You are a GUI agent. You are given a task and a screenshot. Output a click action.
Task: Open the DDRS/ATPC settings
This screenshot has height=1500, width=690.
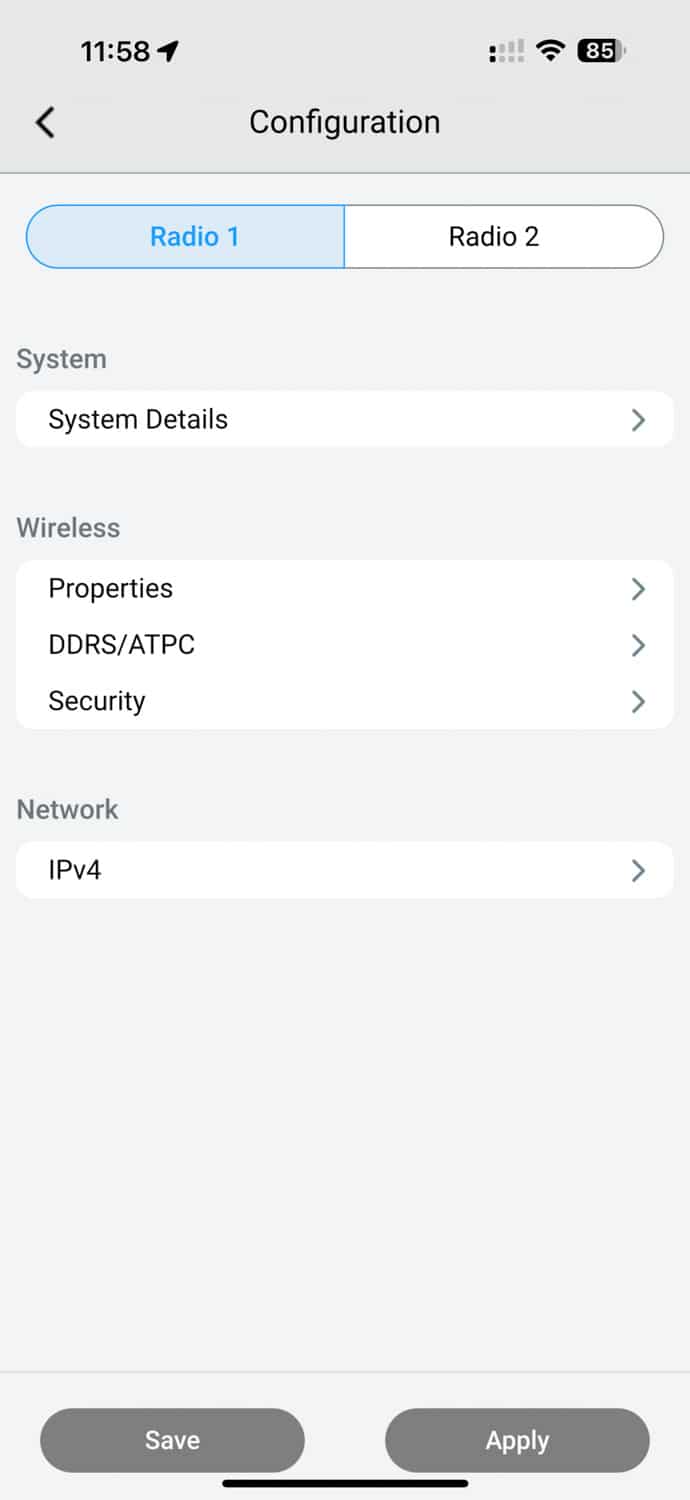coord(345,645)
